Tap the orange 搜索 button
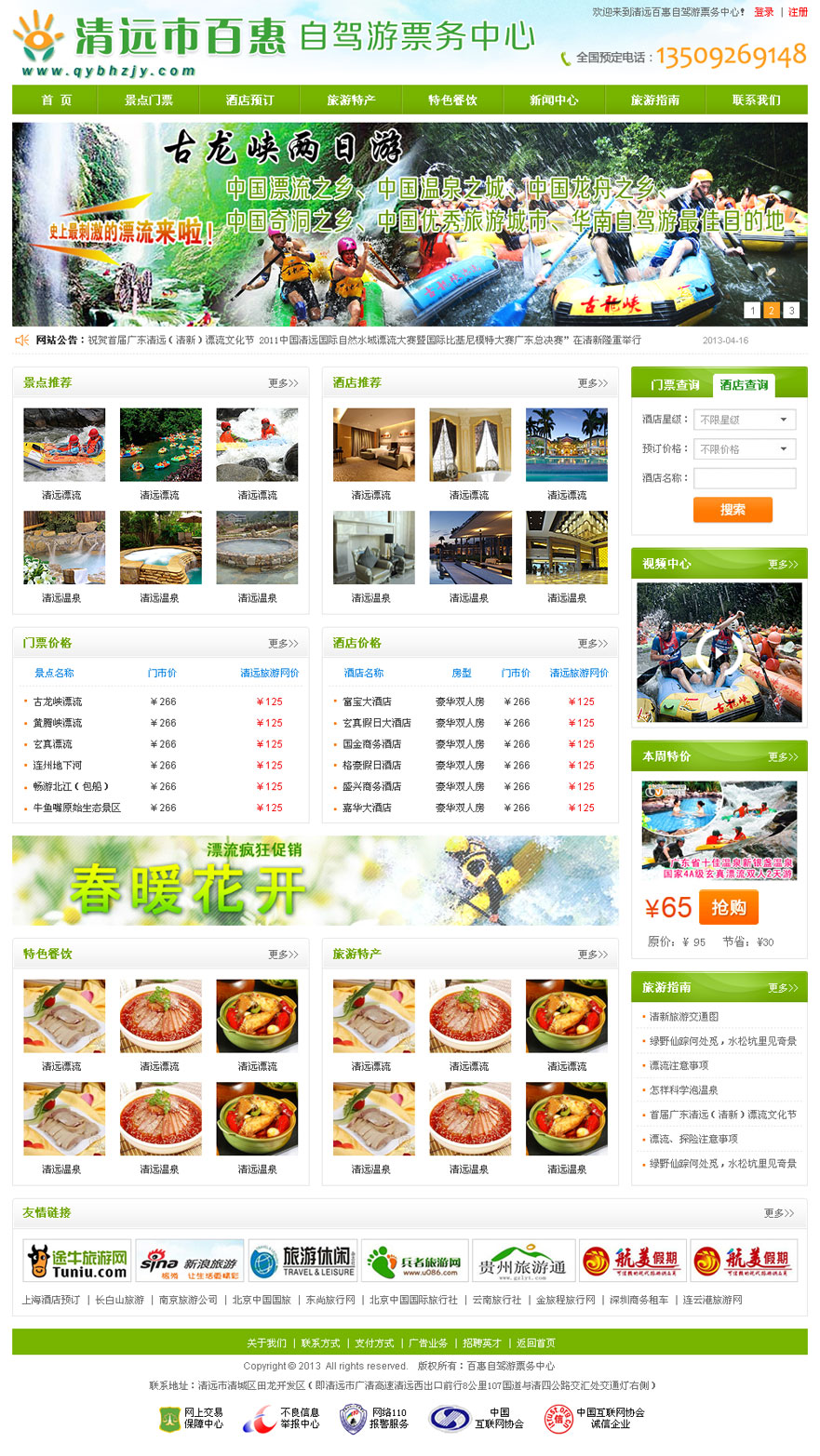The width and height of the screenshot is (820, 1456). pos(733,510)
